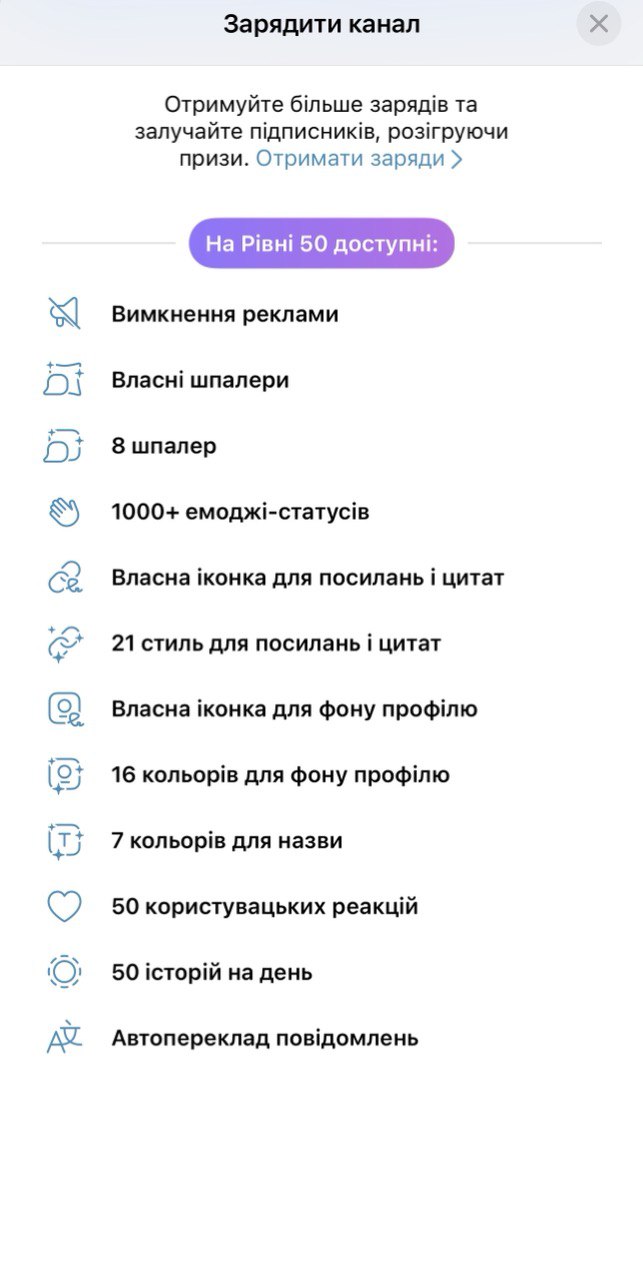Open the Отримати заряди link

coord(358,159)
